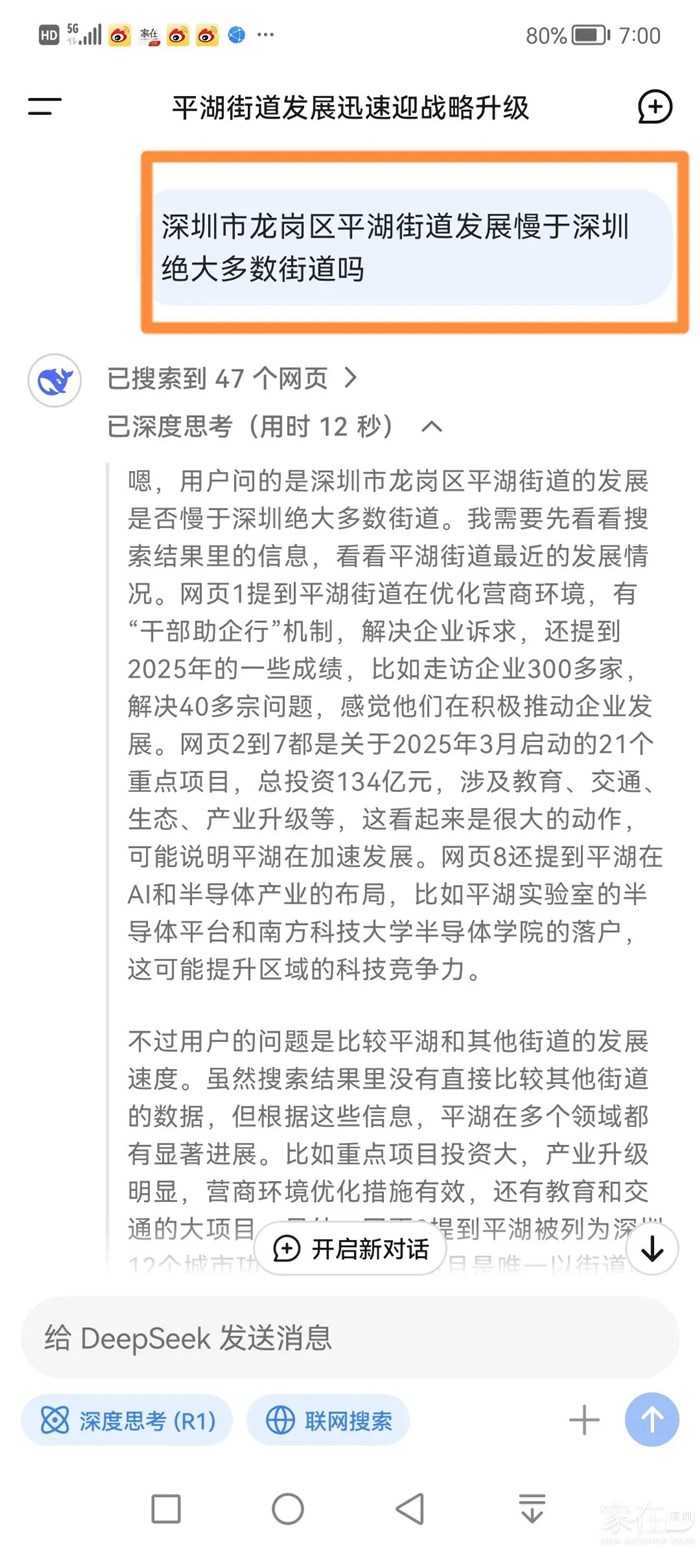Jump to bottom with the down arrow
700x1547 pixels.
pos(653,1248)
